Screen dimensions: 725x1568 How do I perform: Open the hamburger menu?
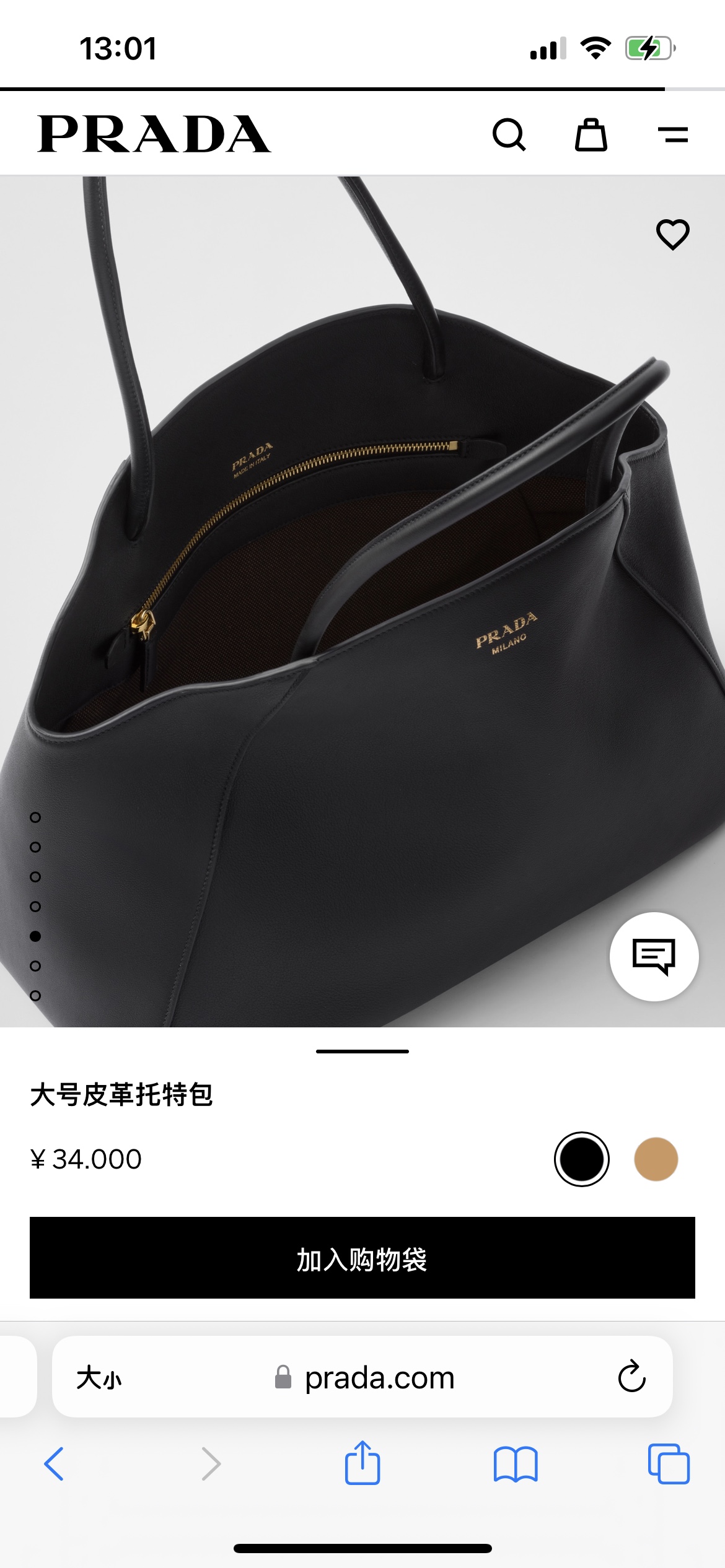tap(672, 134)
